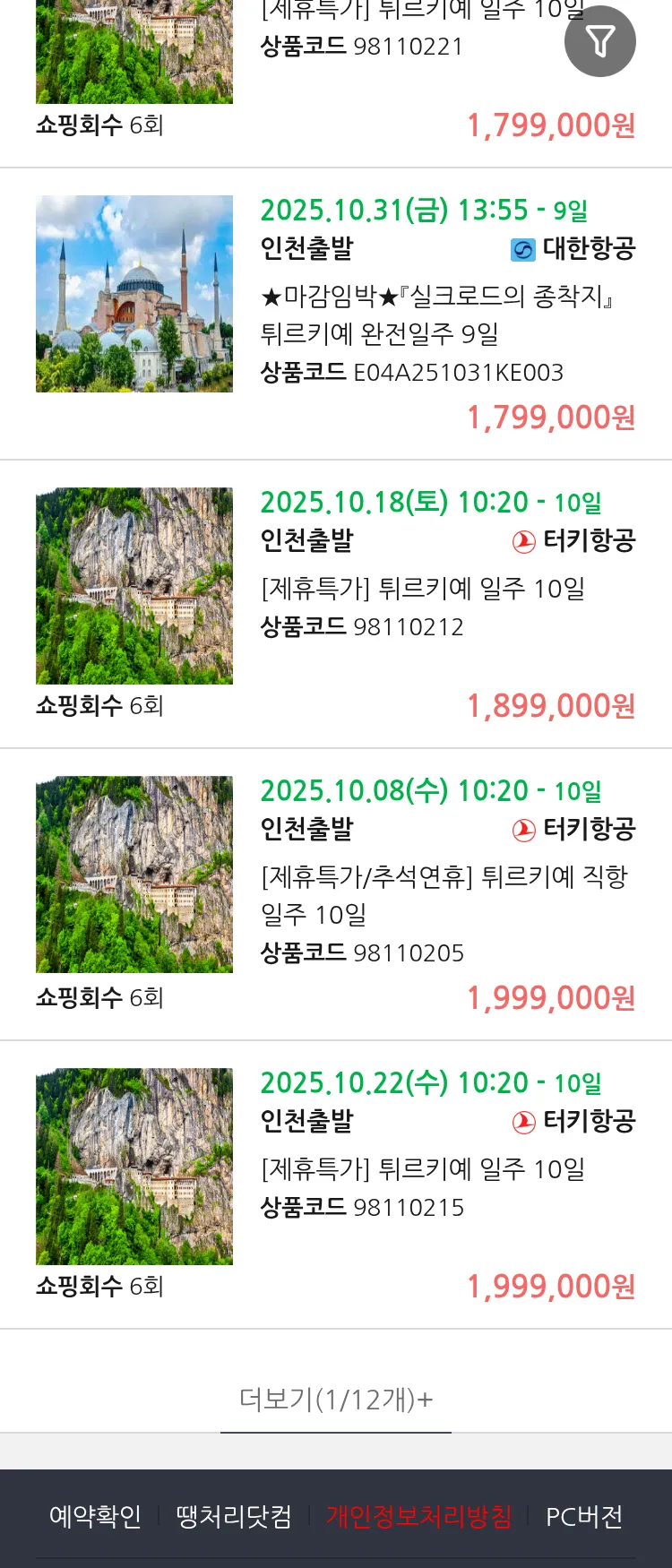Go to 예약확인 in the footer
The height and width of the screenshot is (1568, 672).
[95, 1516]
